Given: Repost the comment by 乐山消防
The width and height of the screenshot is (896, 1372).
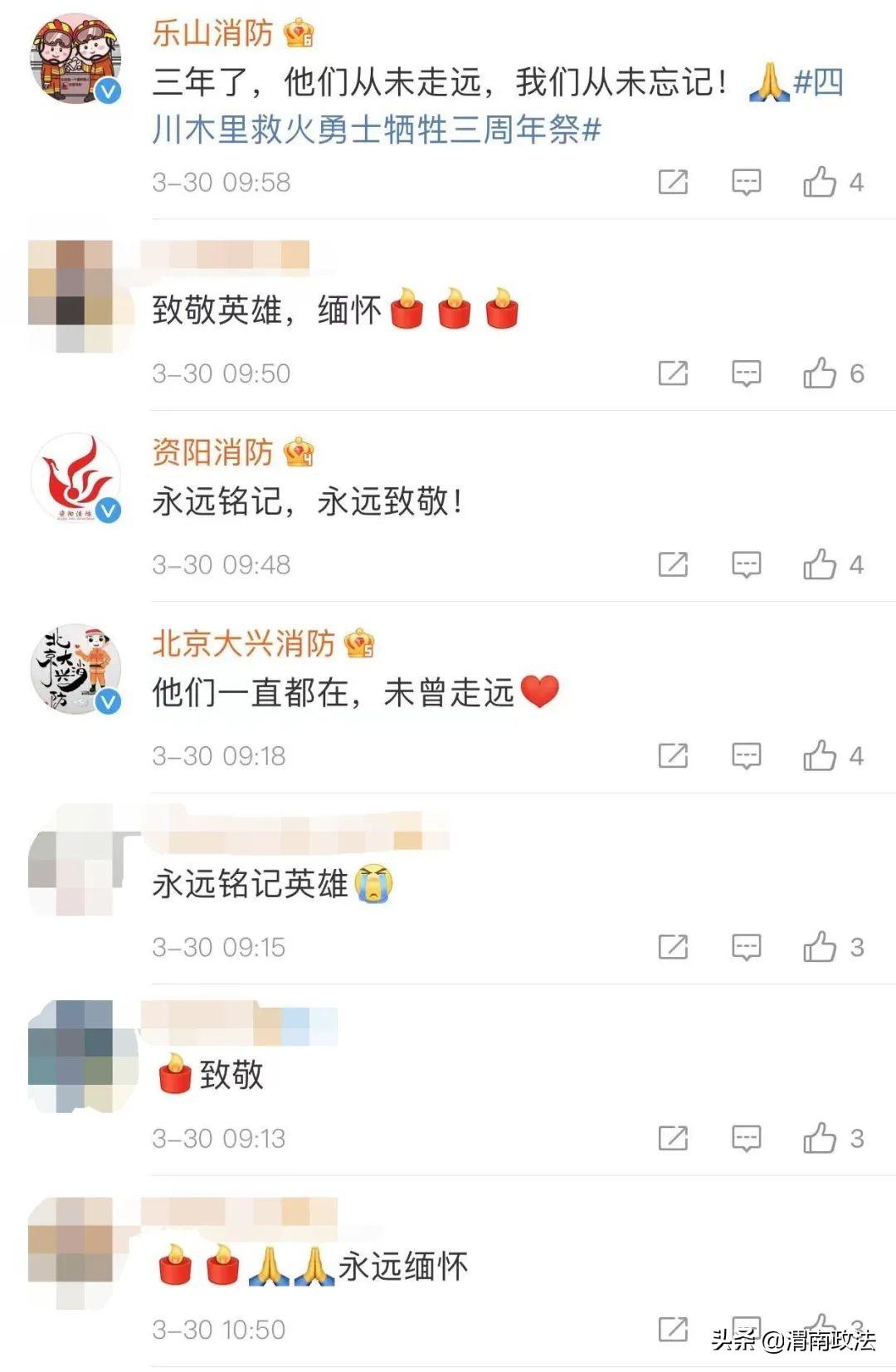Looking at the screenshot, I should [x=673, y=182].
